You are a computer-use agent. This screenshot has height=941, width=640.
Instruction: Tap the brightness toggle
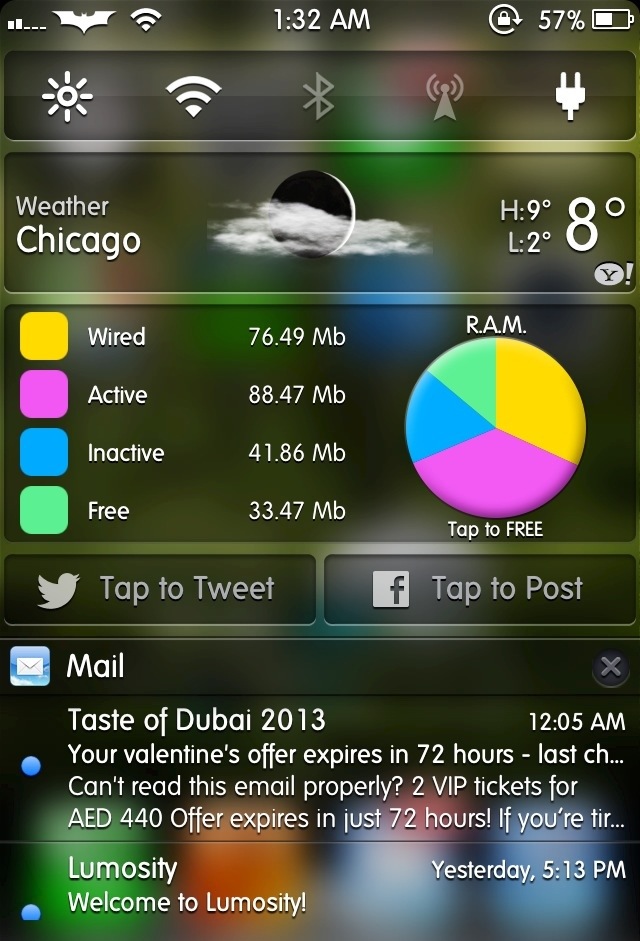click(67, 96)
